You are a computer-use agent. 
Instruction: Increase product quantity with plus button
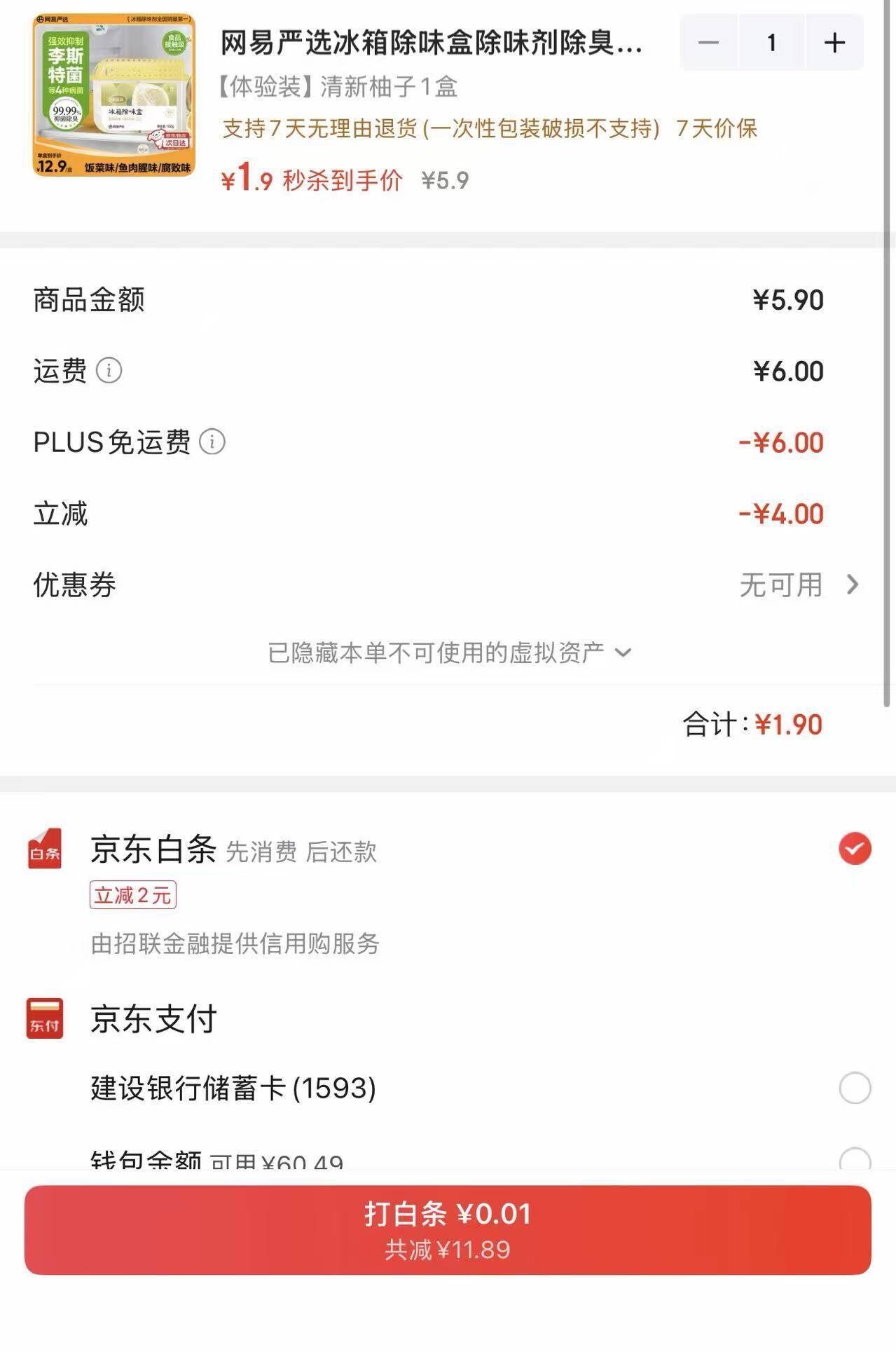pos(834,43)
